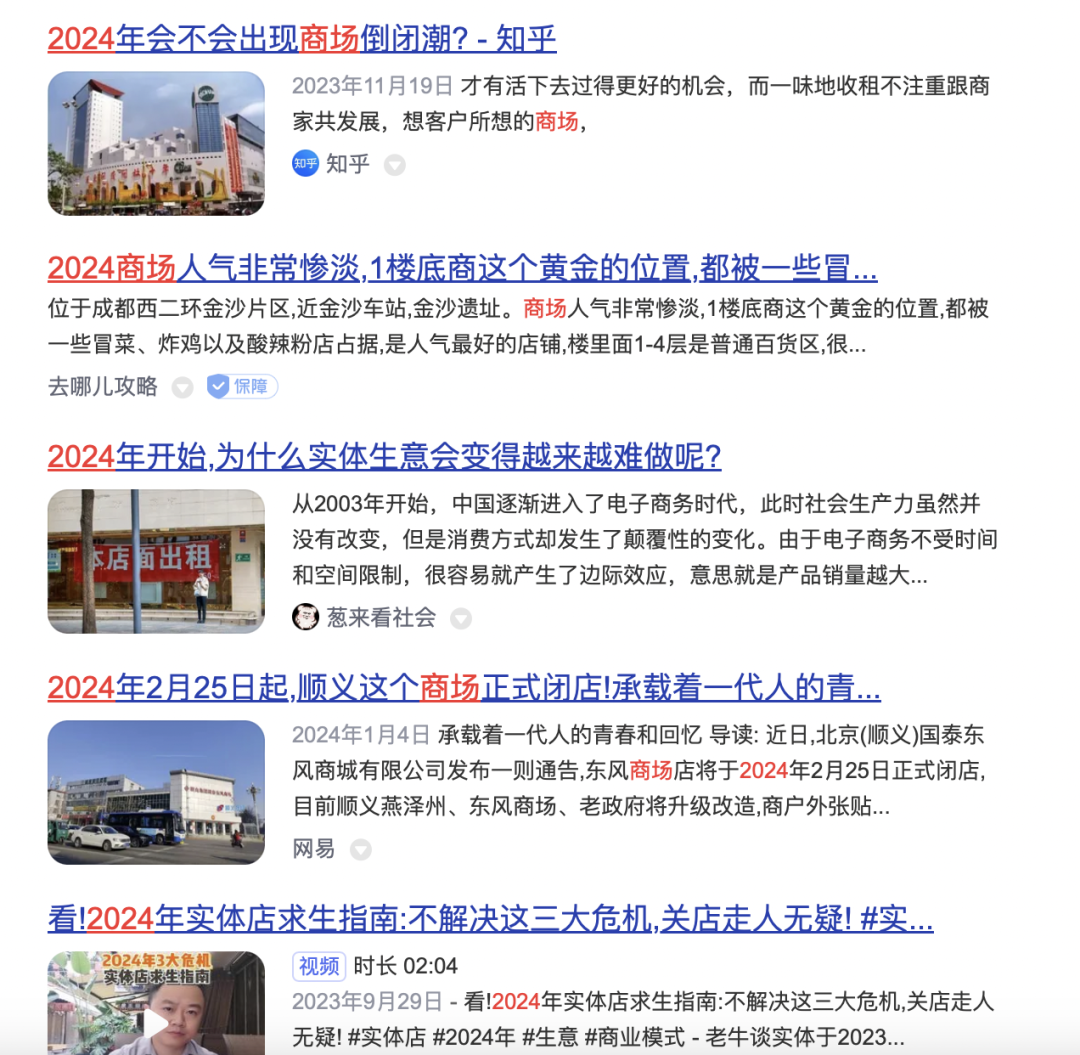Open the link '2024年实体店求生指南'
1080x1055 pixels.
click(490, 918)
